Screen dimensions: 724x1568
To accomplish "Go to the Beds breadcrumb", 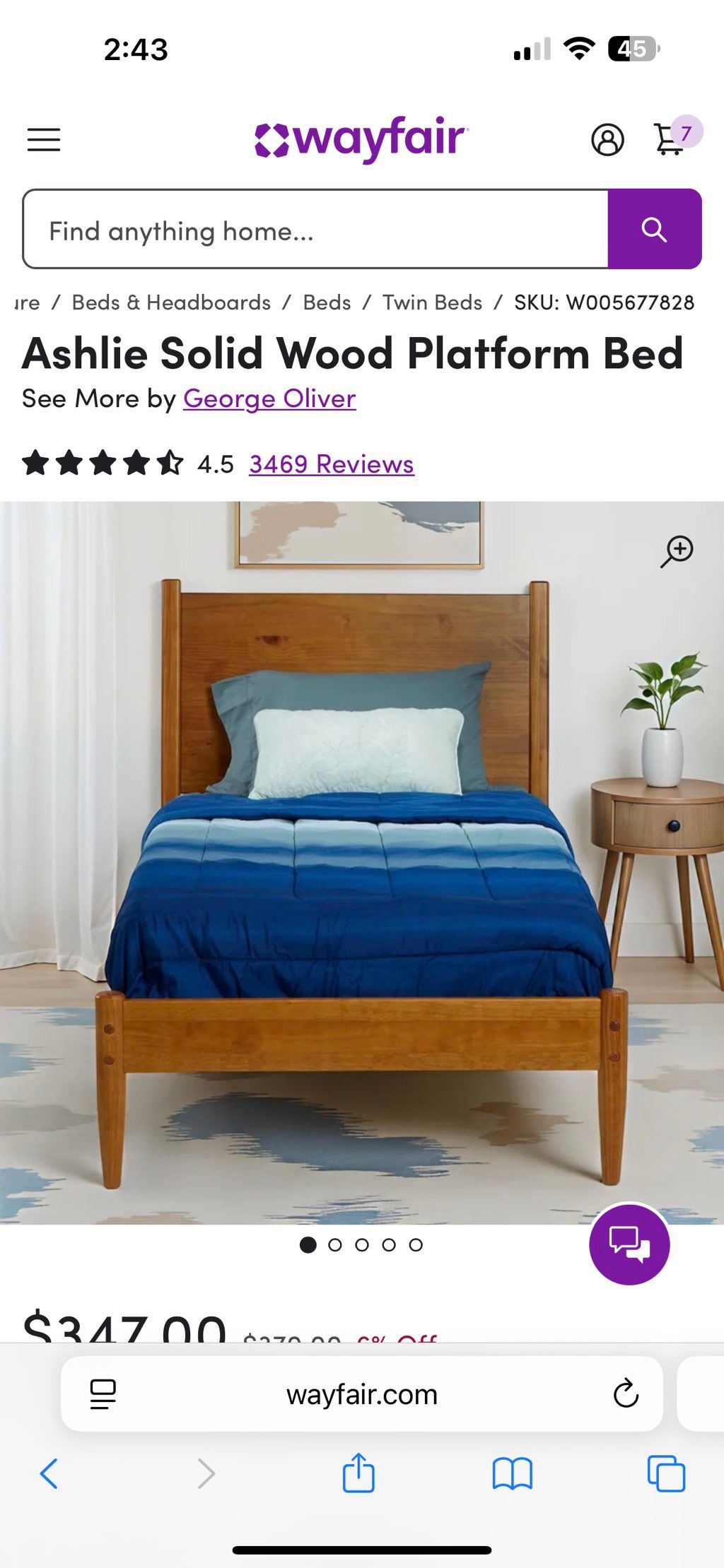I will (327, 302).
